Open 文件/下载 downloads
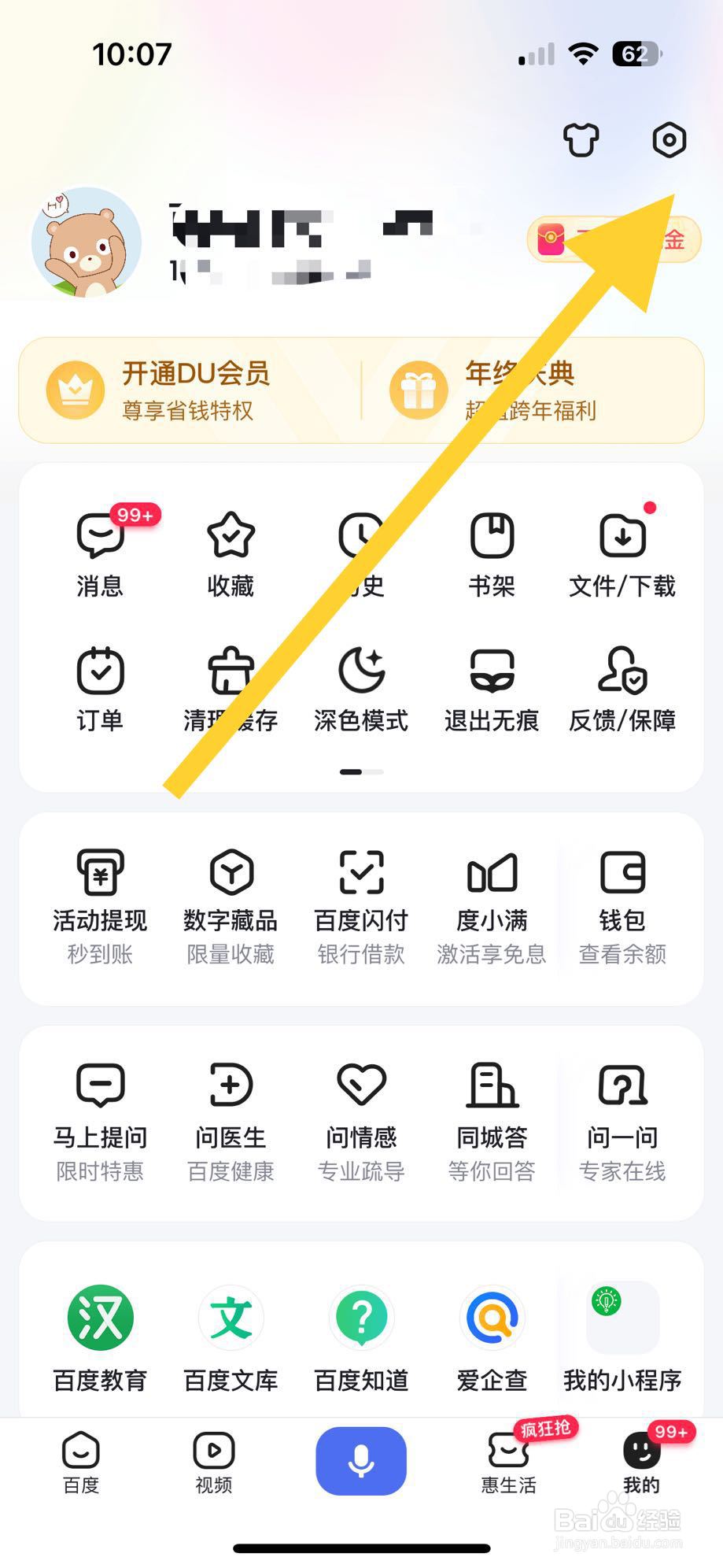 coord(621,551)
